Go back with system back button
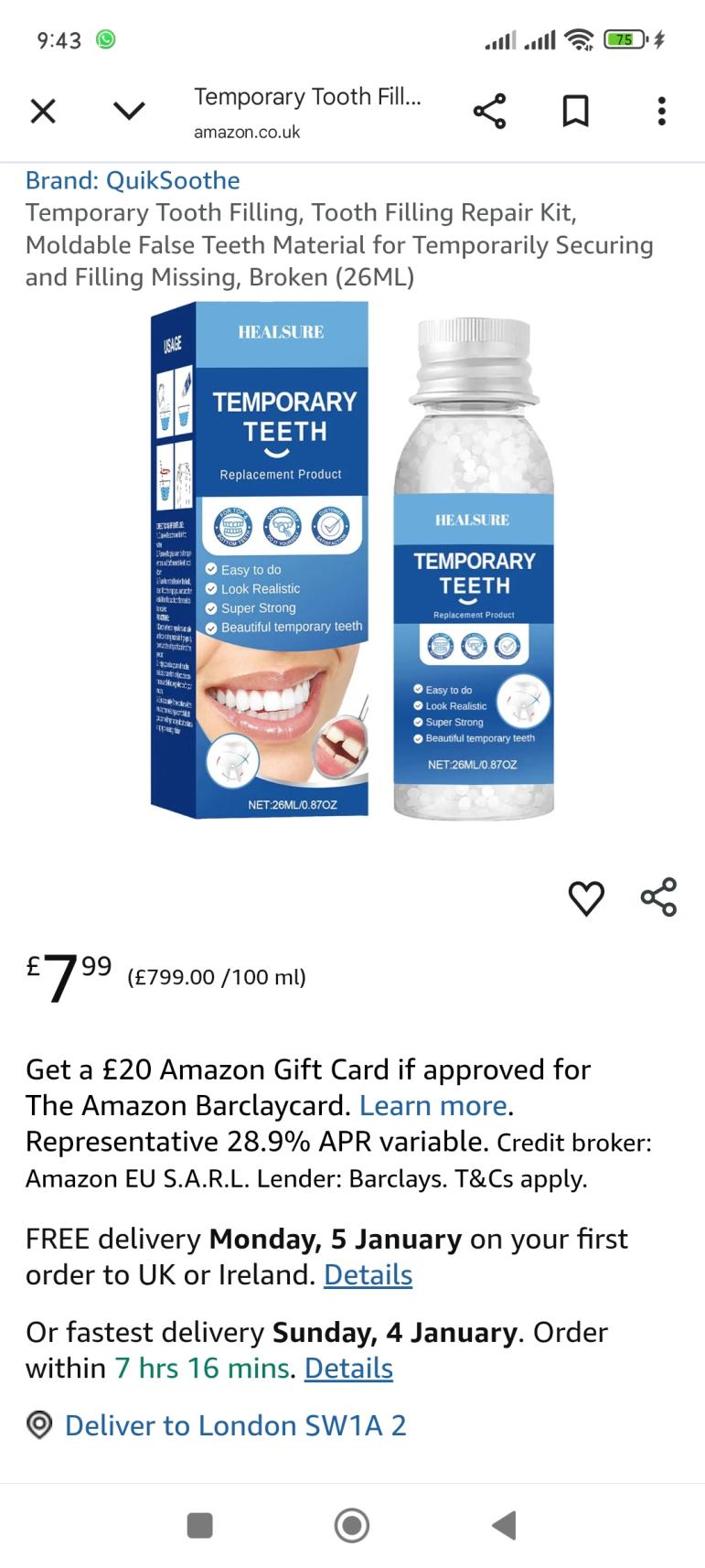 (504, 1525)
